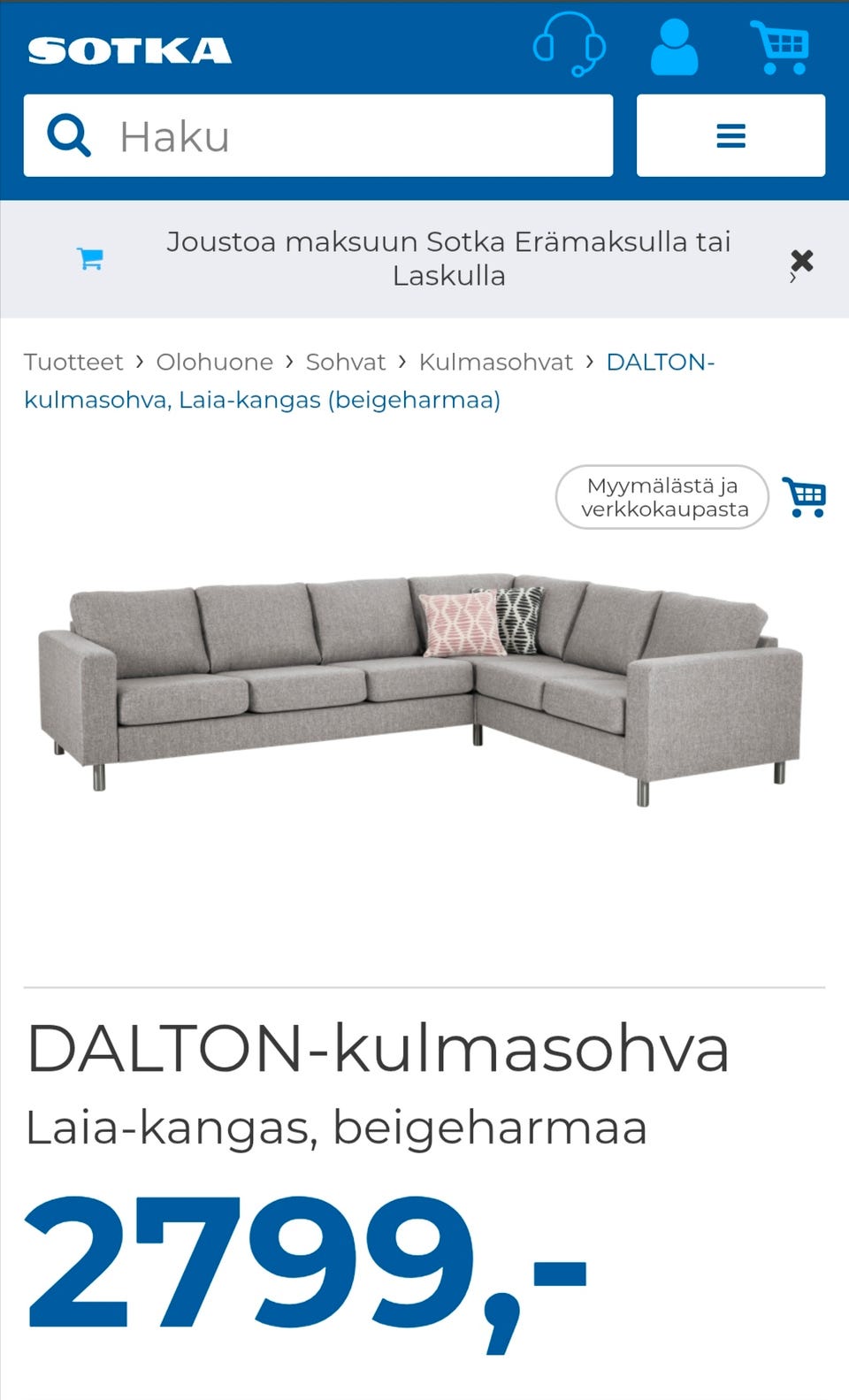Click the Myymälästä ja verkkokaupasta availability badge
The height and width of the screenshot is (1400, 849).
pos(662,497)
